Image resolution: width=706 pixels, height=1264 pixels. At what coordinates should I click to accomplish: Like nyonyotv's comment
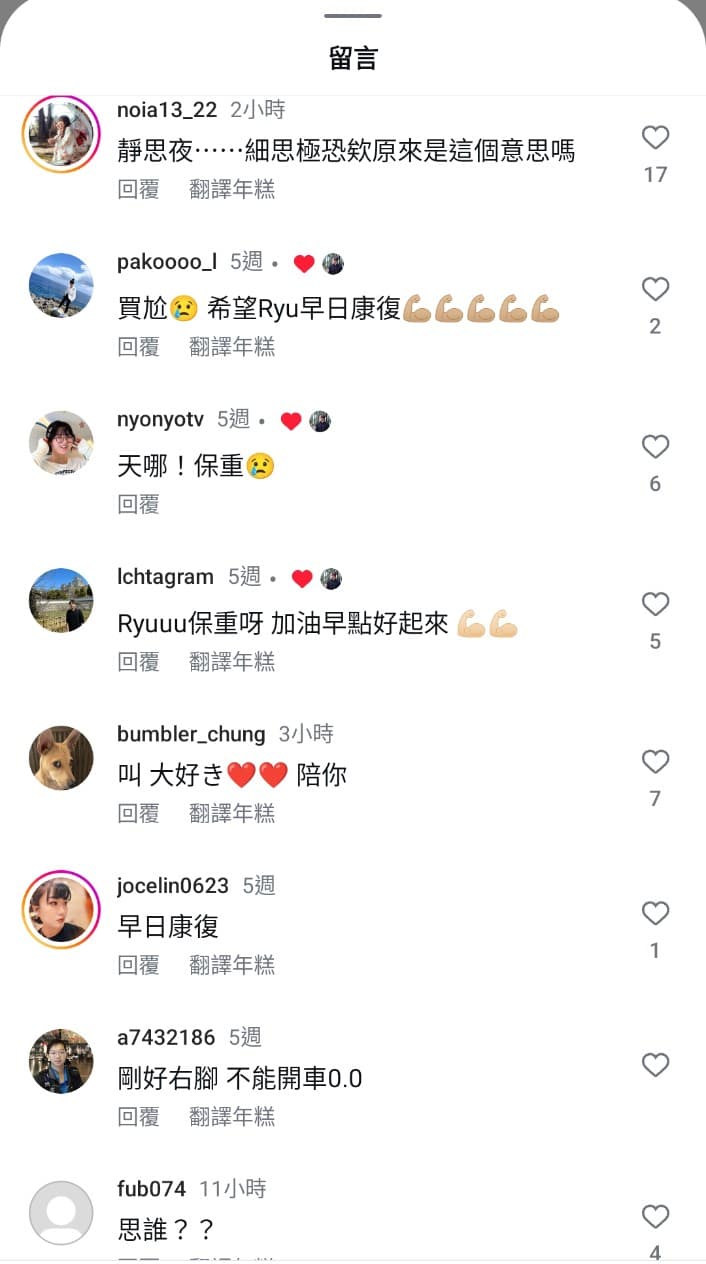pyautogui.click(x=655, y=447)
